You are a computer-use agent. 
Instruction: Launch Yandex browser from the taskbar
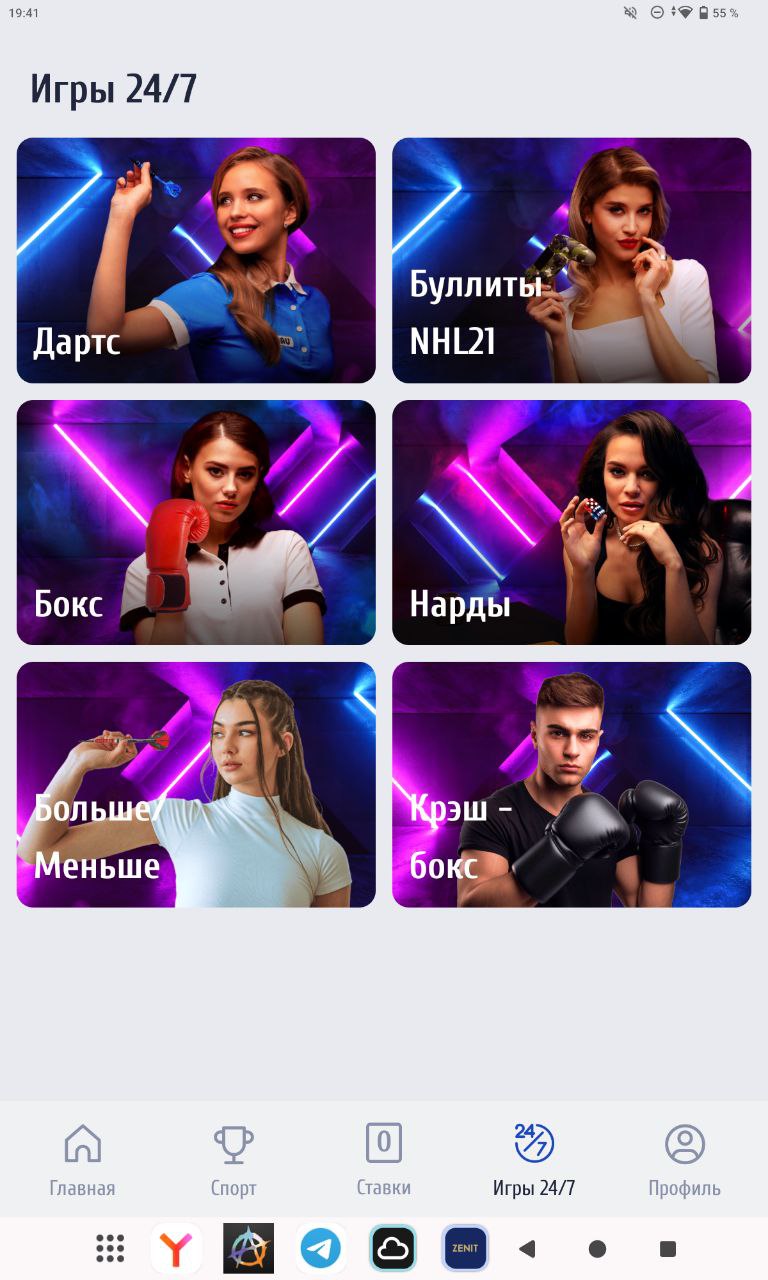176,1248
